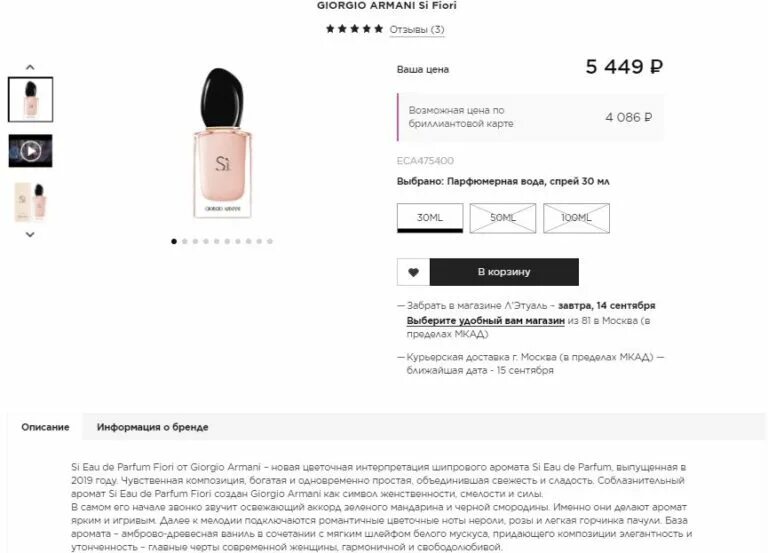Play the product video thumbnail
Viewport: 768px width, 553px height.
pyautogui.click(x=30, y=151)
